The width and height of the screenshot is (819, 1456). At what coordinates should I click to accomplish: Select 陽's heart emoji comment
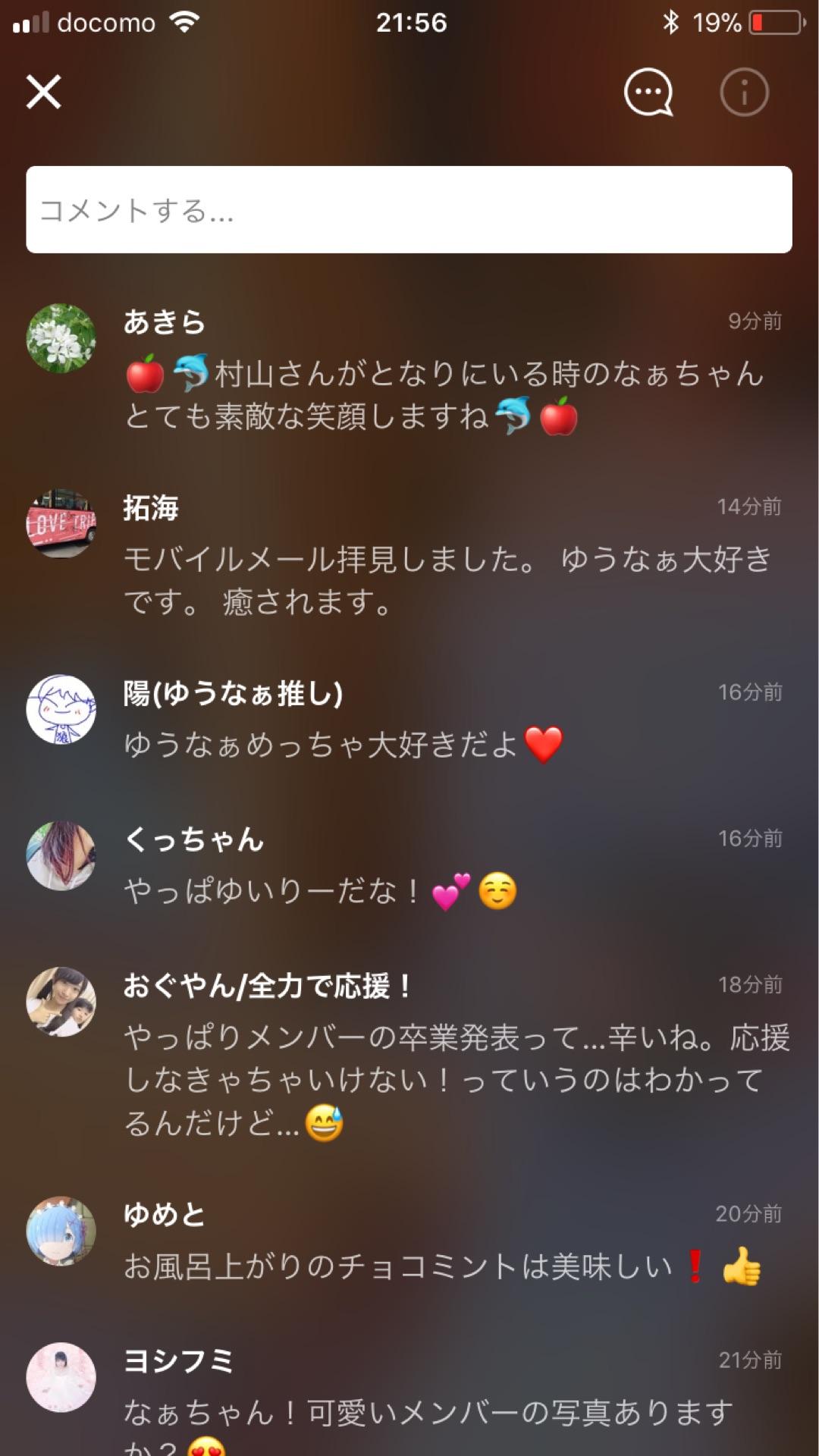[341, 747]
